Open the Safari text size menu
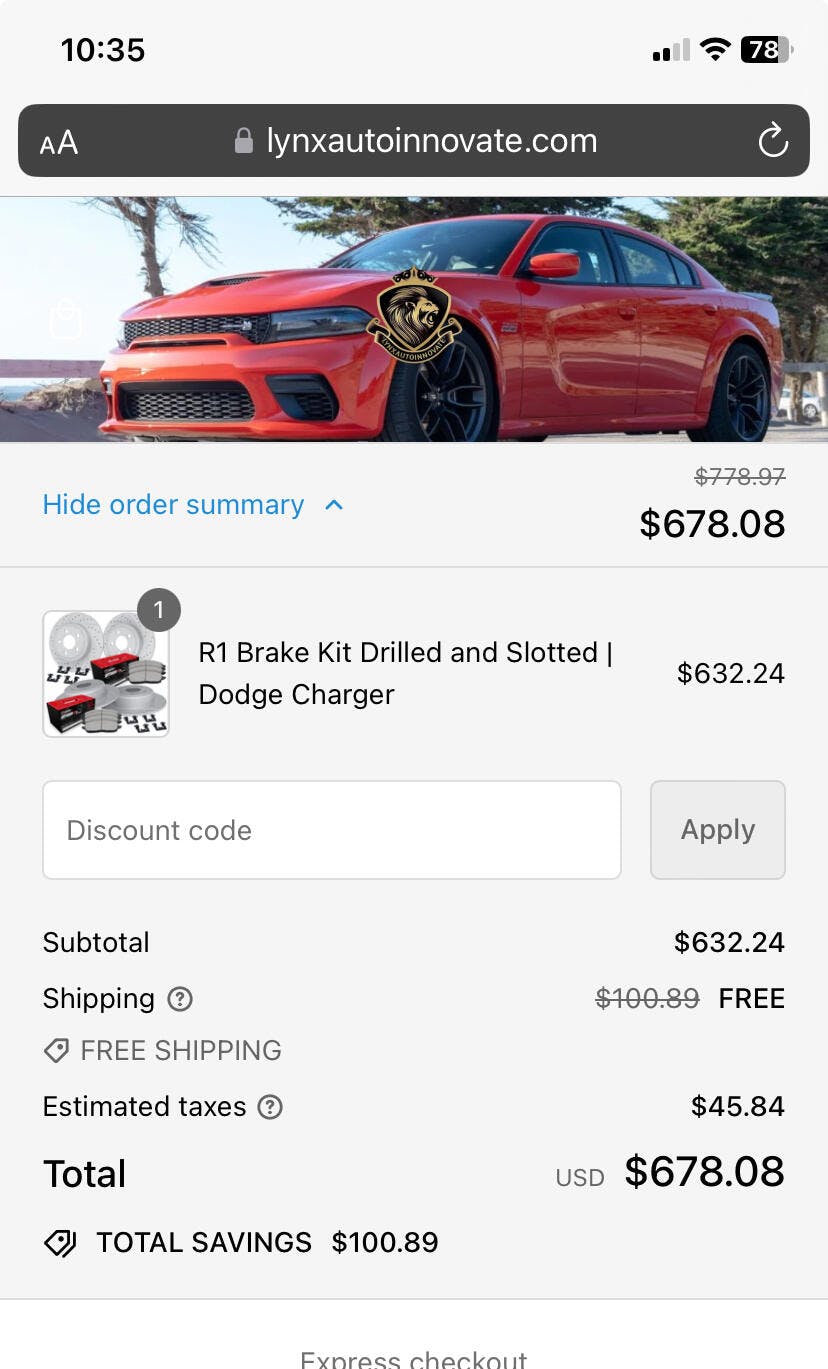828x1369 pixels. click(59, 142)
